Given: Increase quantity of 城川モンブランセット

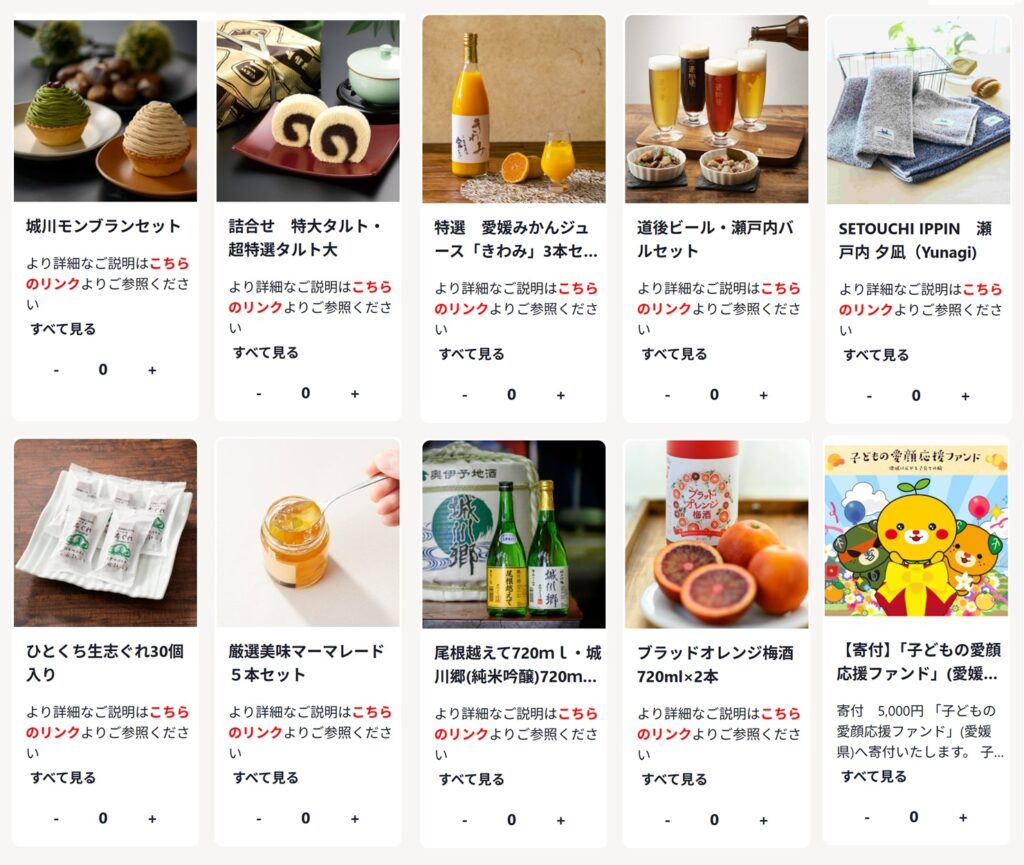Looking at the screenshot, I should tap(152, 370).
